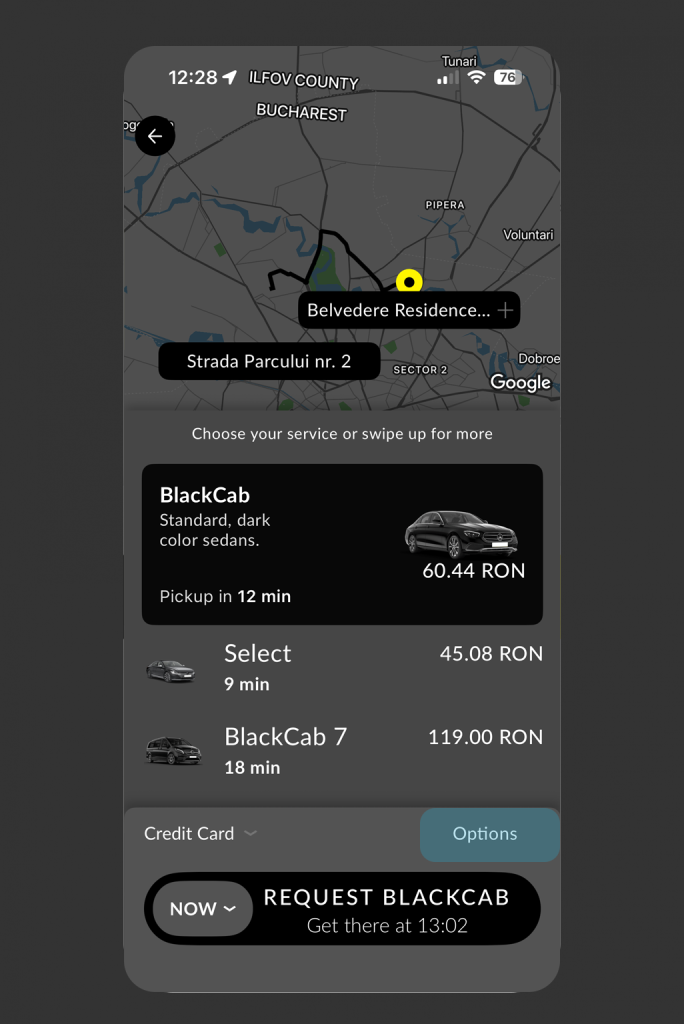Tap the Strada Parcului nr. 2 pickup label
Image resolution: width=684 pixels, height=1024 pixels.
[269, 362]
